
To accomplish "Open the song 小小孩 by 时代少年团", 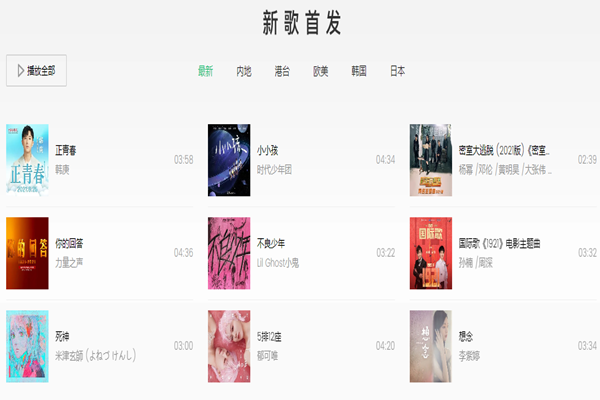I will [x=267, y=150].
